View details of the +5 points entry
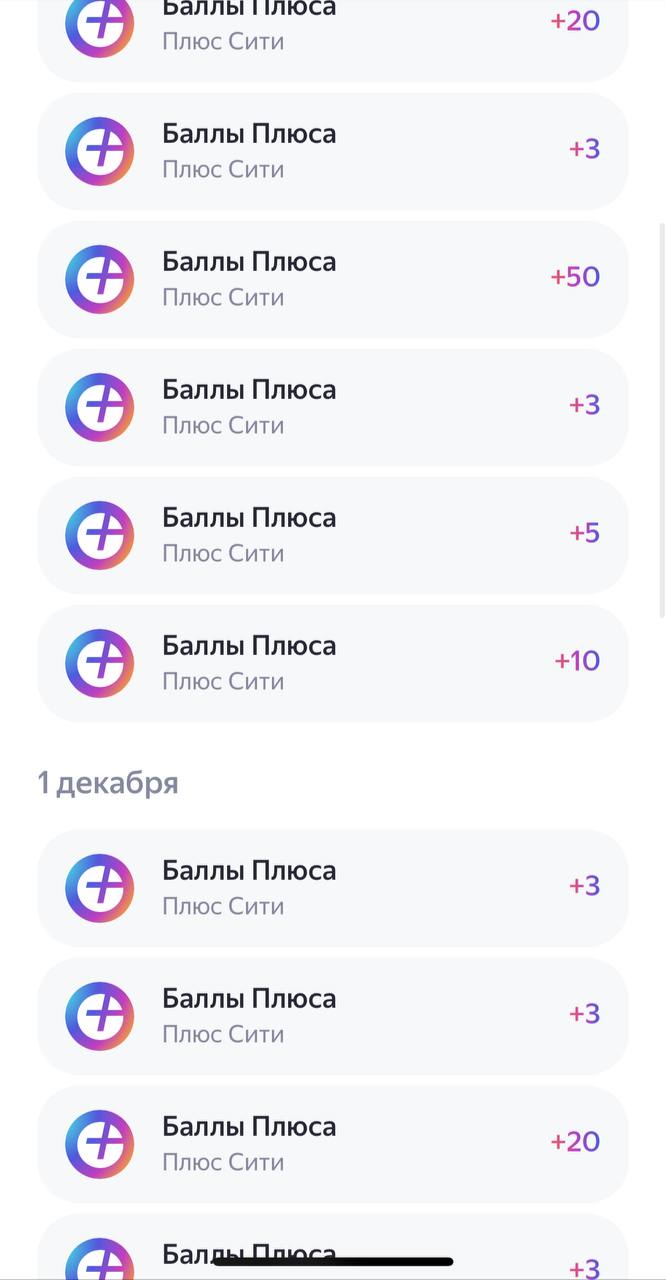The image size is (666, 1280). pyautogui.click(x=332, y=535)
